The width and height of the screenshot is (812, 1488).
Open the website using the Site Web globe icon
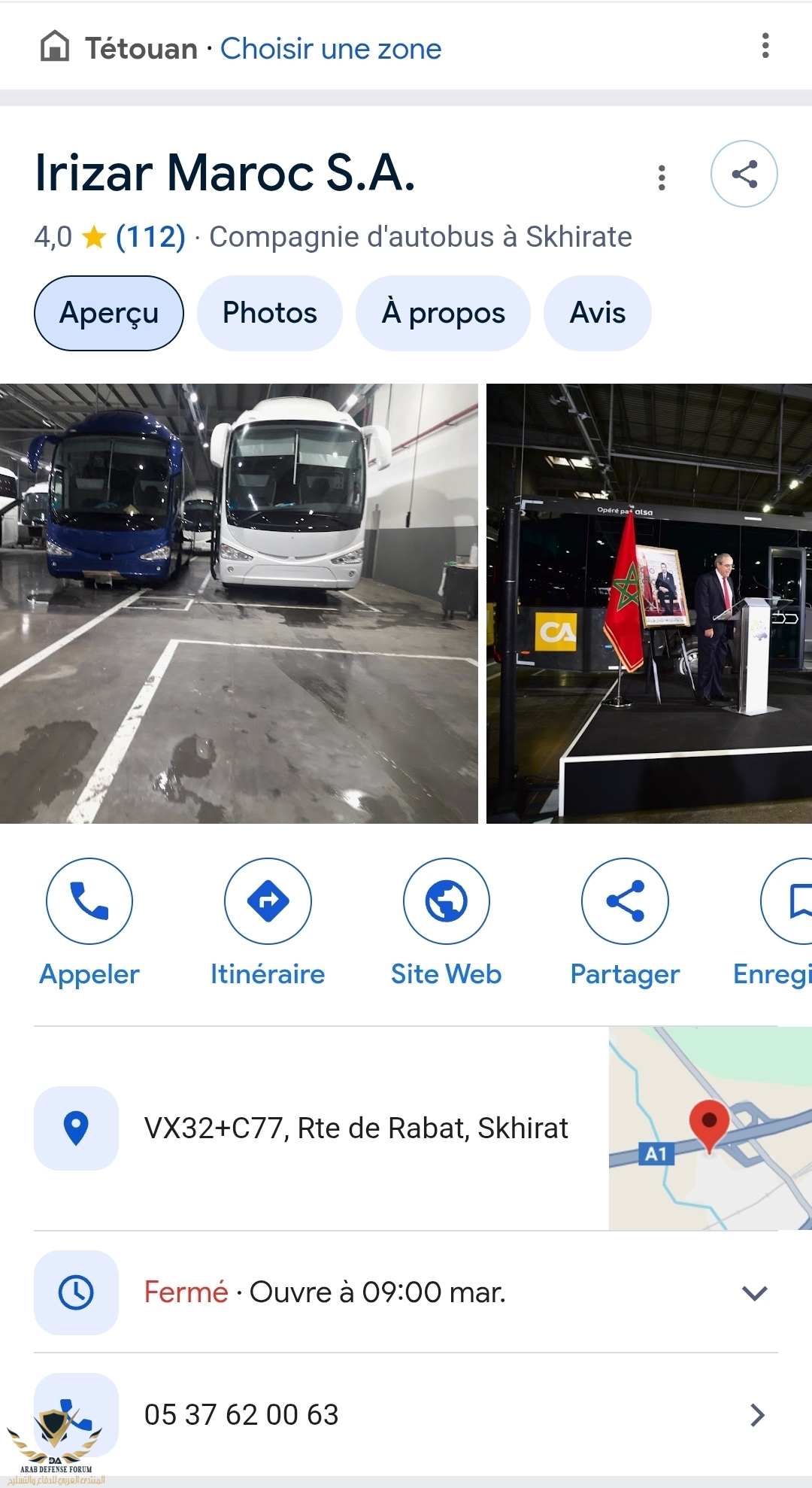click(446, 901)
